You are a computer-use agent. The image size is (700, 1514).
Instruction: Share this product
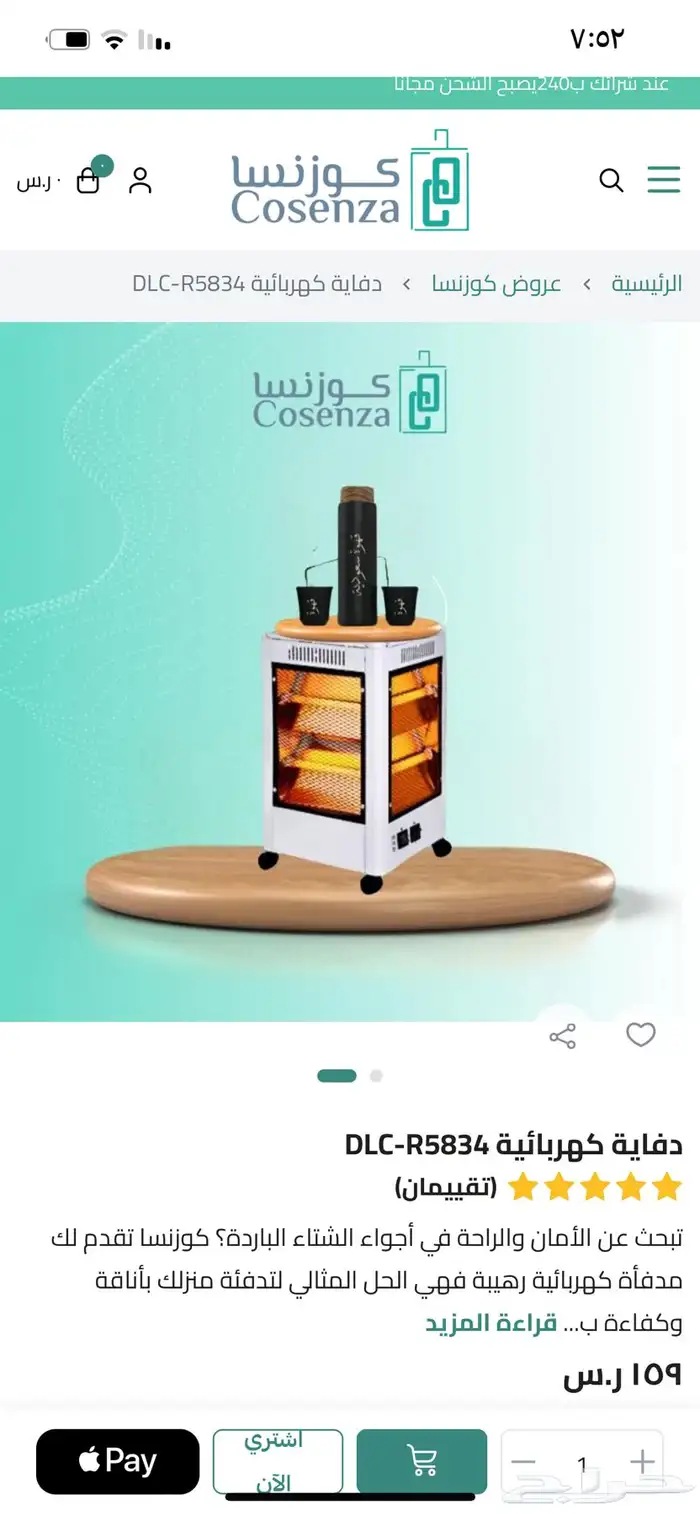coord(563,1036)
